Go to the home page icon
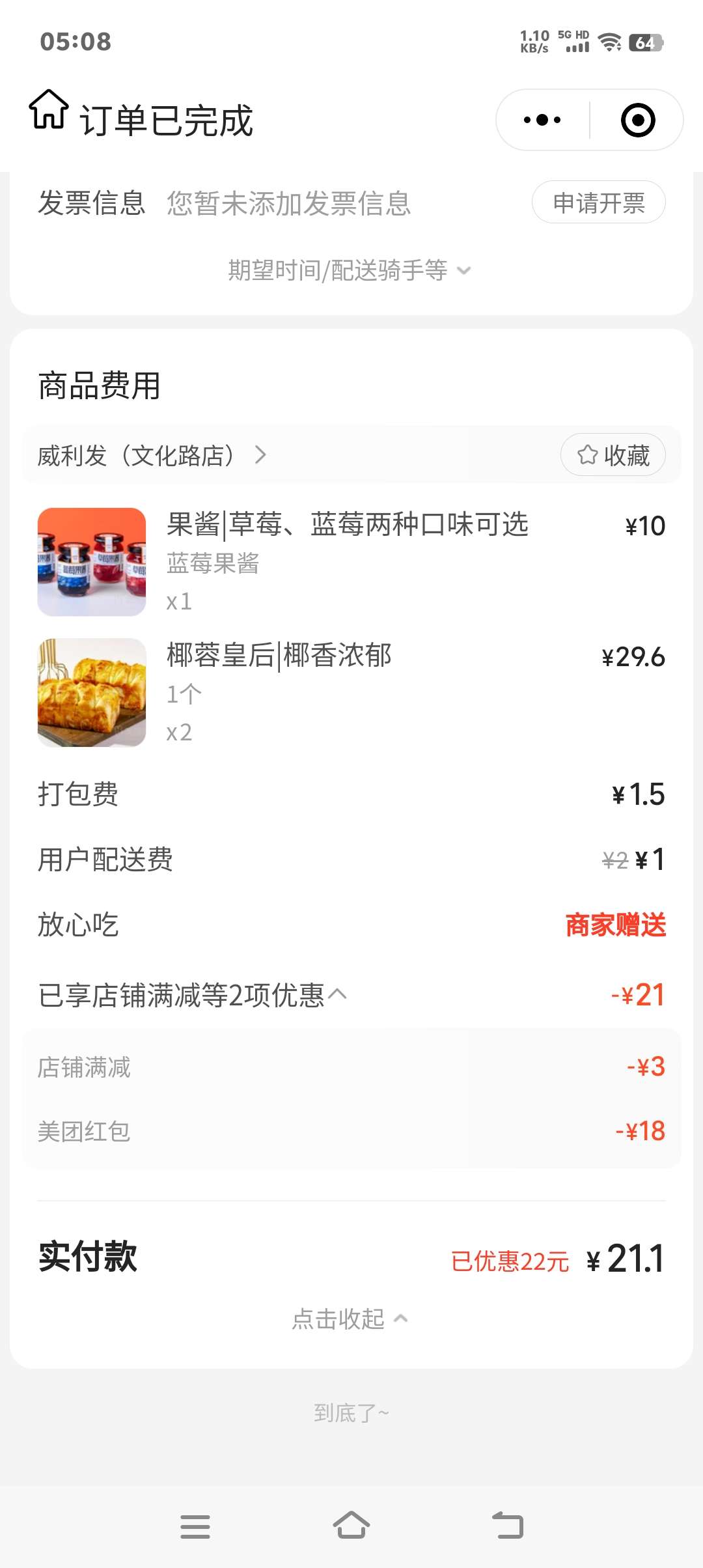The width and height of the screenshot is (703, 1568). (x=49, y=109)
